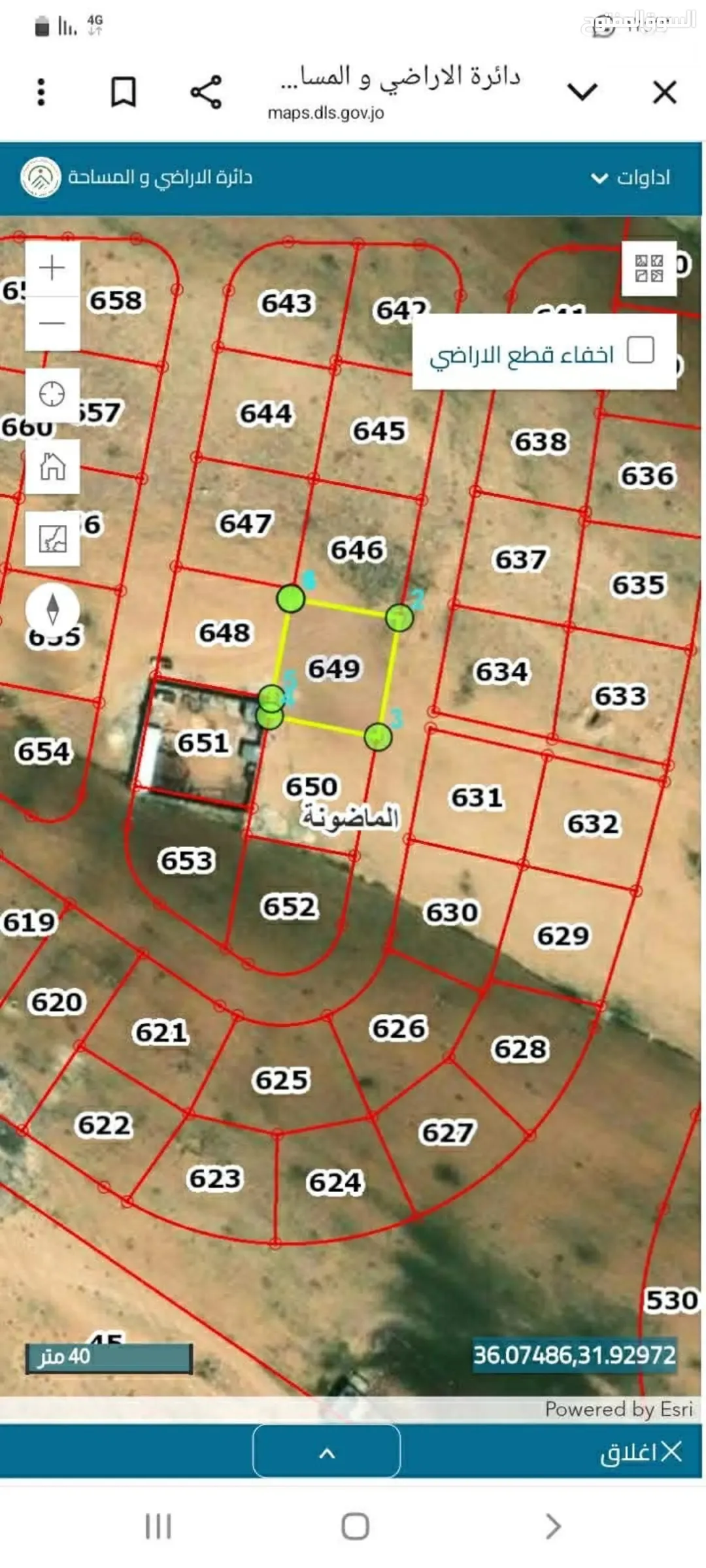706x1568 pixels.
Task: Check the اخفاء قطع الاراضي box
Action: (640, 350)
